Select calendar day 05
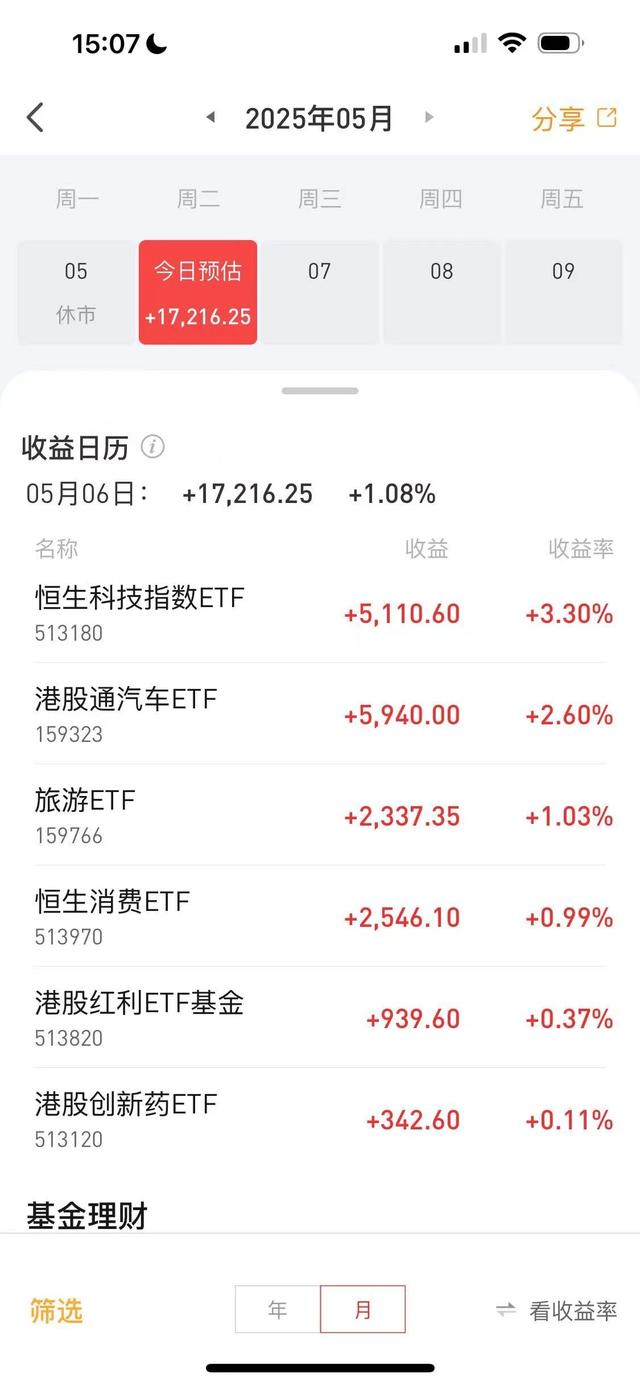Screen dimensions: 640x1386 (76, 292)
